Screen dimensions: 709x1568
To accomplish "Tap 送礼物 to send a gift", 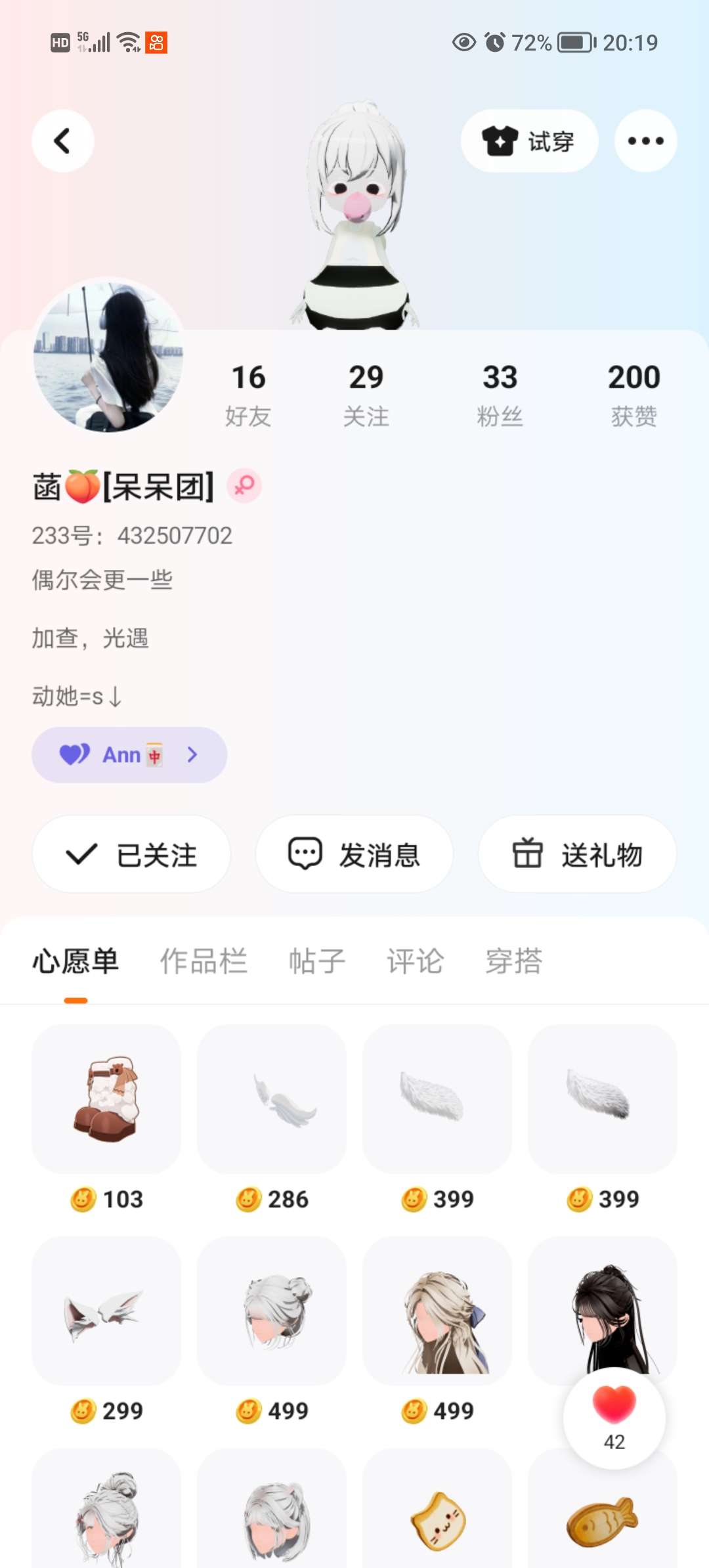I will pyautogui.click(x=577, y=854).
